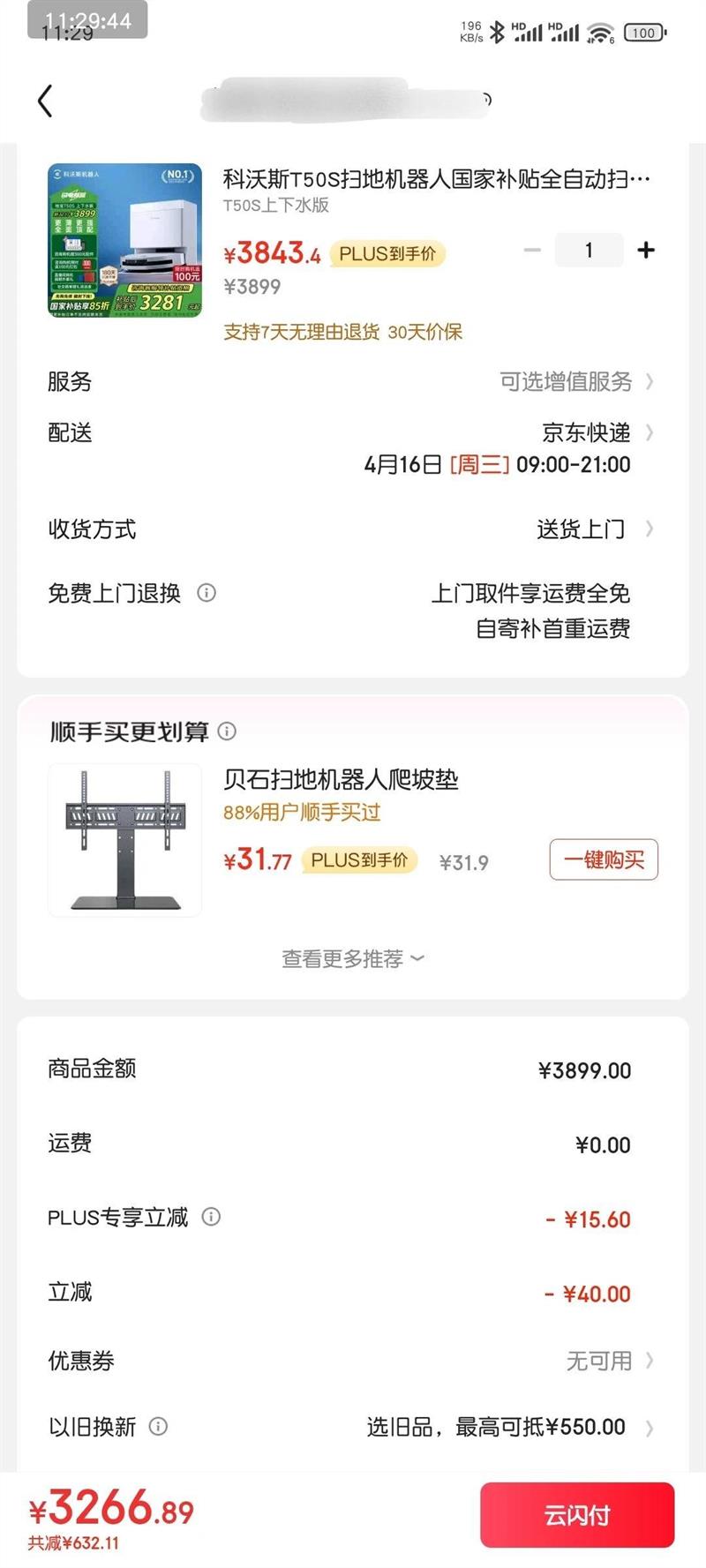
Task: Increase product quantity with the plus button
Action: point(646,251)
